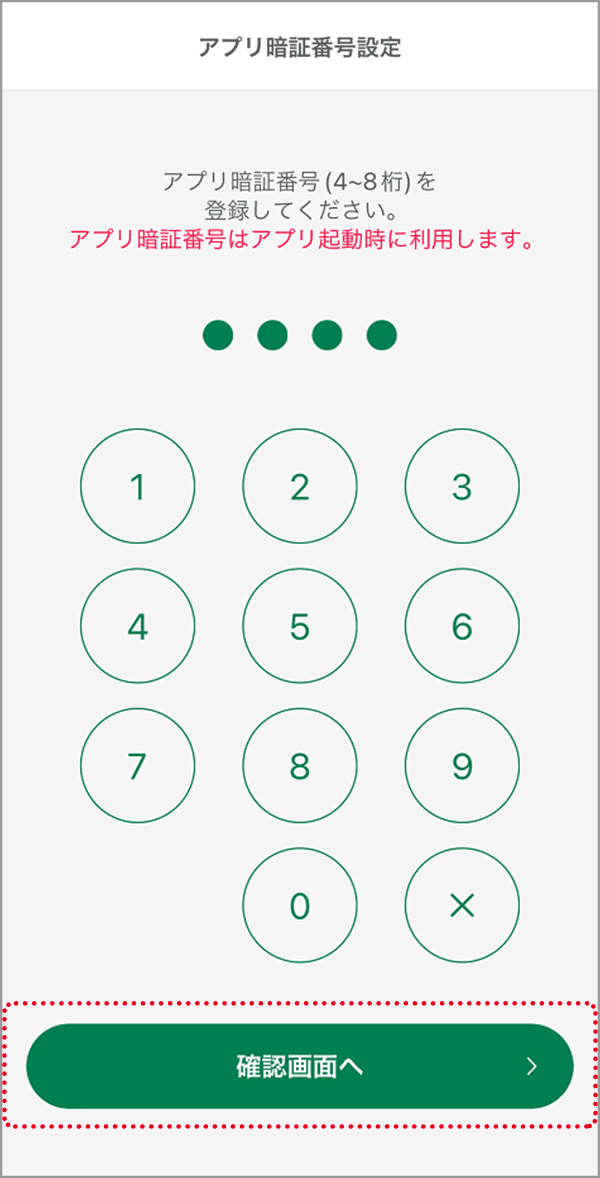Tap the number 0 key
Viewport: 600px width, 1178px height.
point(300,906)
